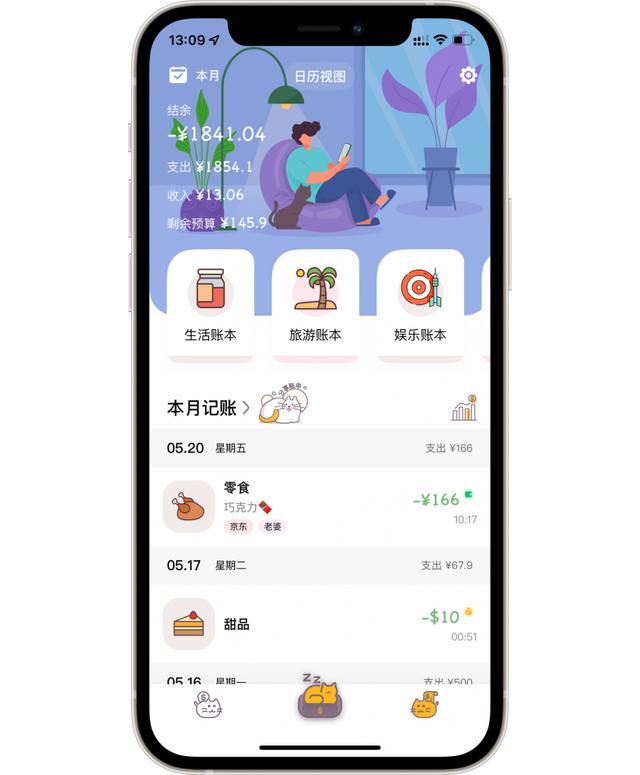
Task: Open the 零食 巧克力 expense entry
Action: [320, 506]
